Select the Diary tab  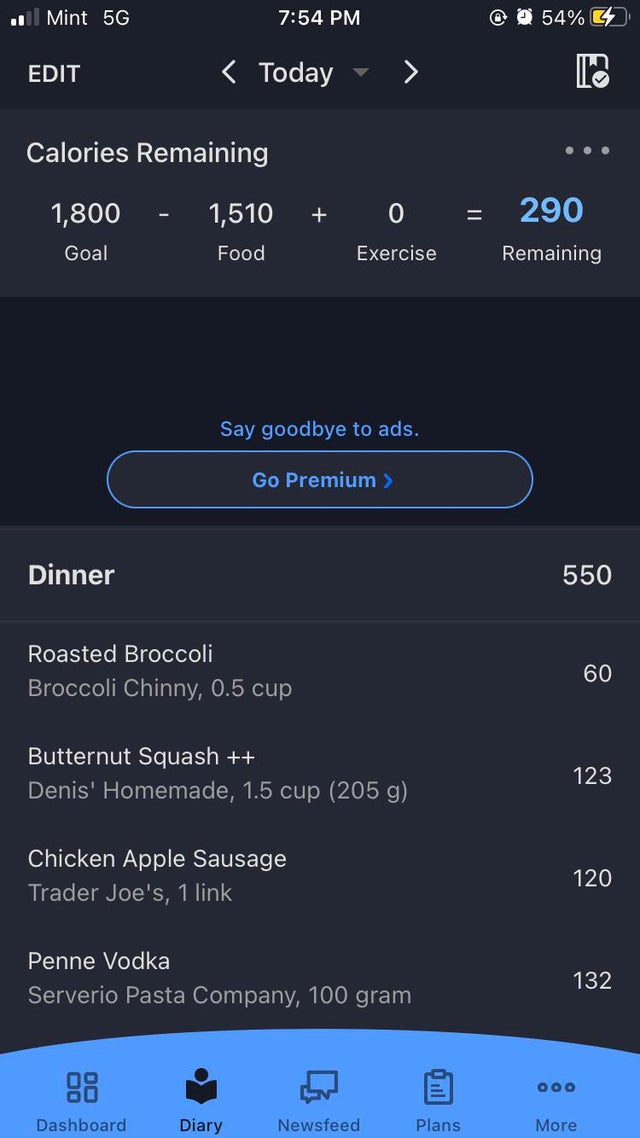tap(201, 1101)
